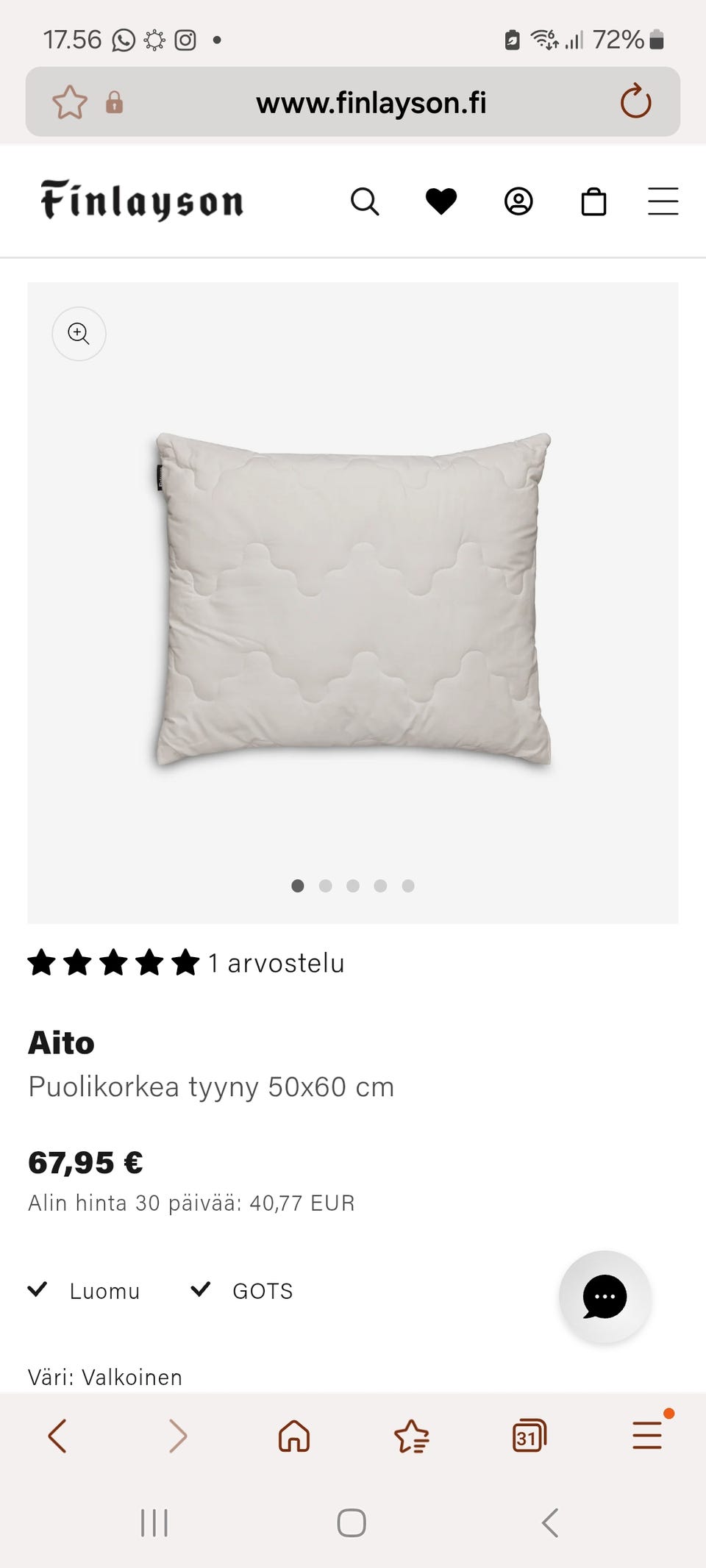This screenshot has width=706, height=1568.
Task: Open the browser home page
Action: coord(294,1435)
